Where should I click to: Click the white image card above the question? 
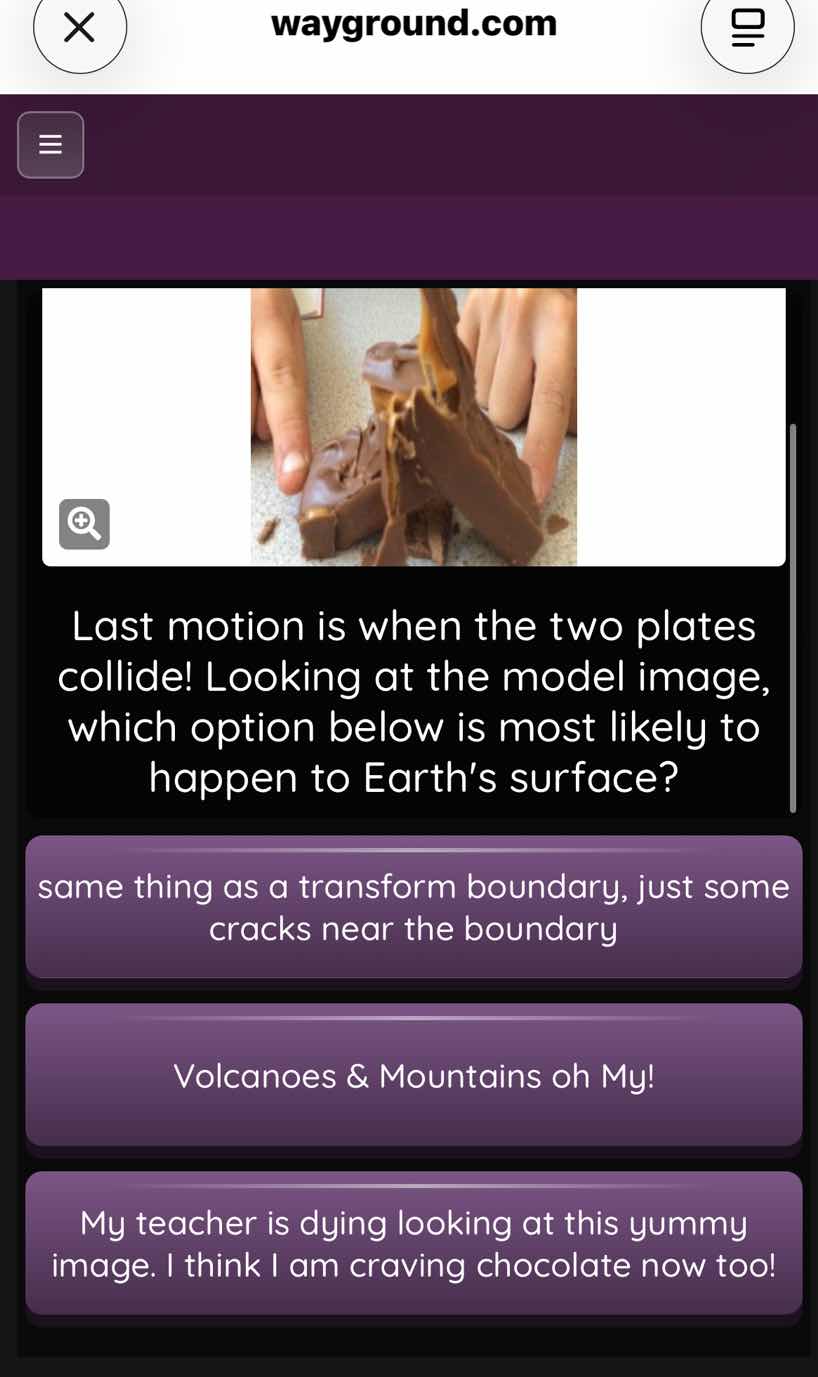pyautogui.click(x=413, y=425)
